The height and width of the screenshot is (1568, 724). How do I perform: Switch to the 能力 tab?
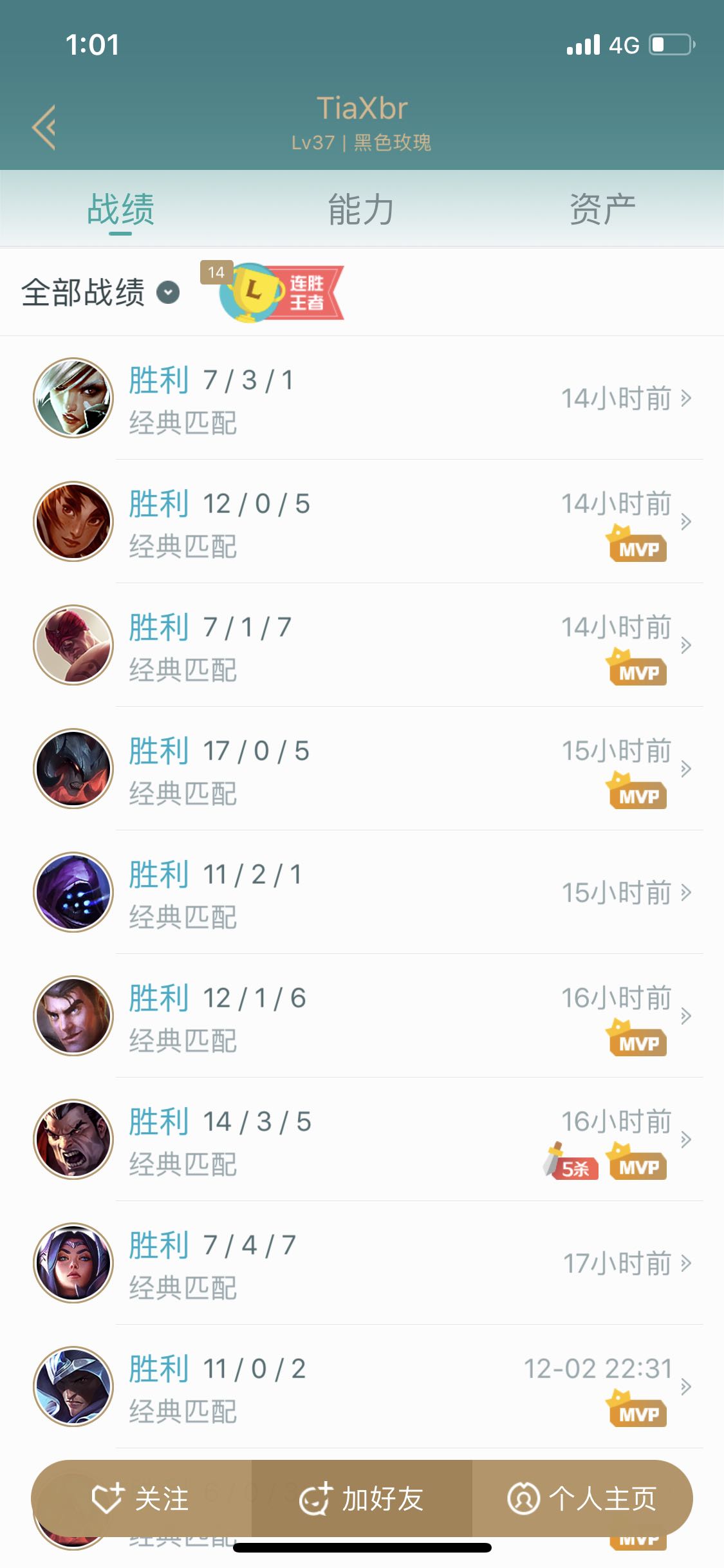click(361, 210)
